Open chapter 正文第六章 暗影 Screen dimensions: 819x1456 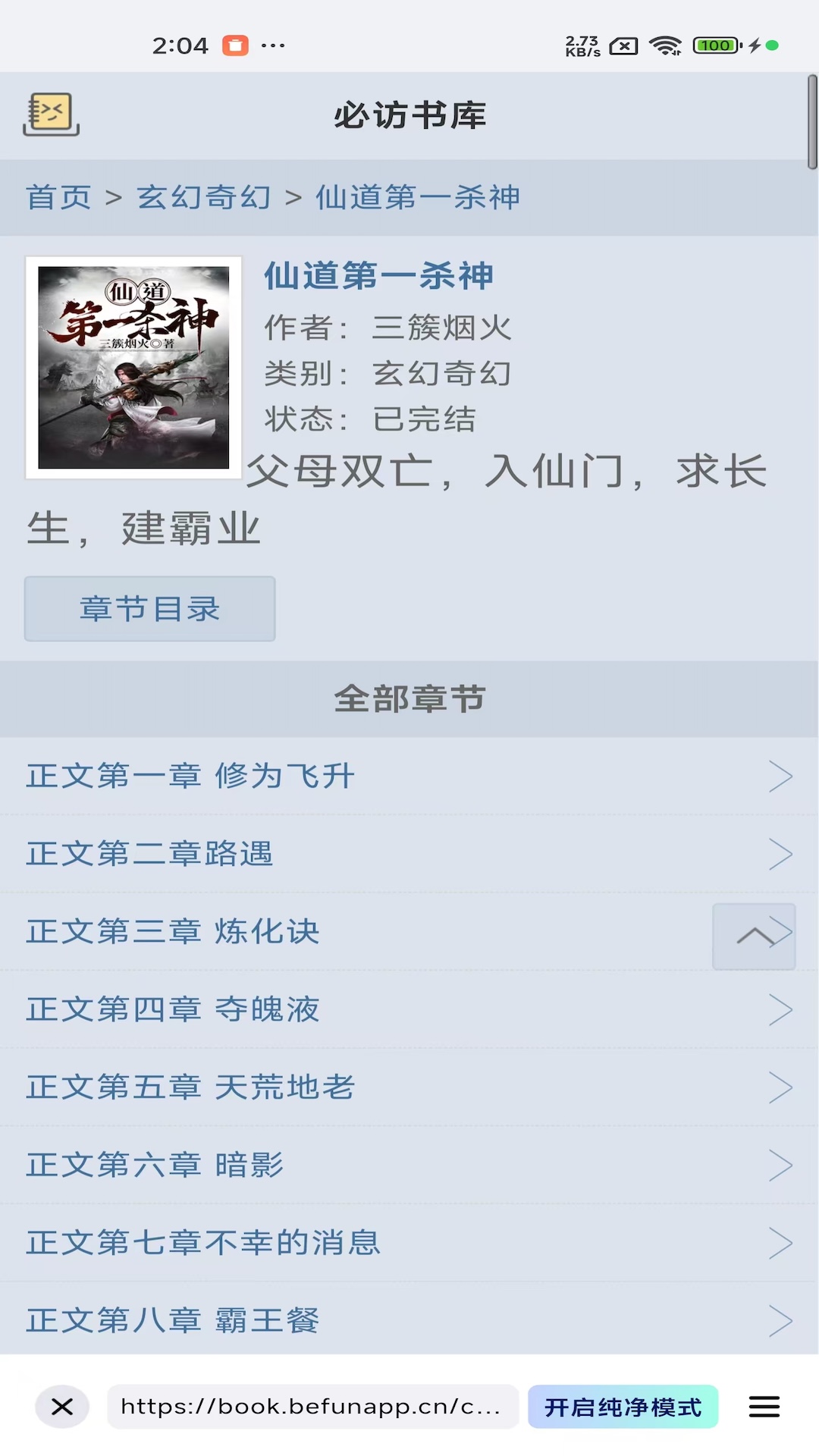click(155, 1166)
